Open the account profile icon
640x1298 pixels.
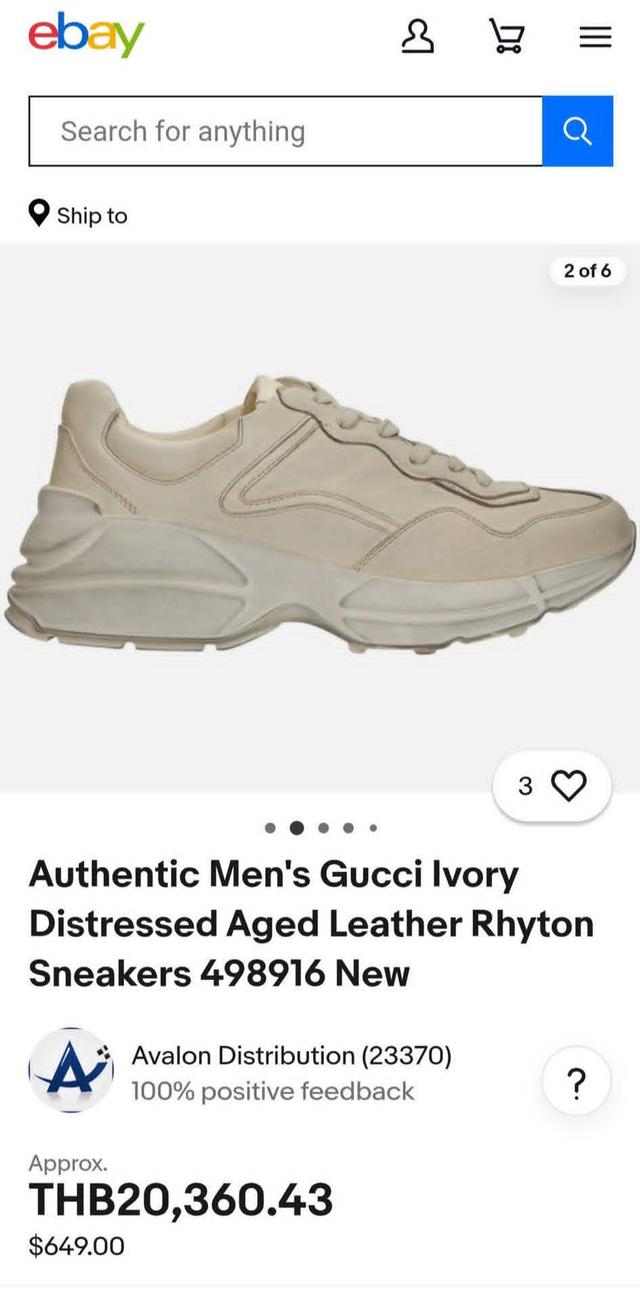pos(417,37)
